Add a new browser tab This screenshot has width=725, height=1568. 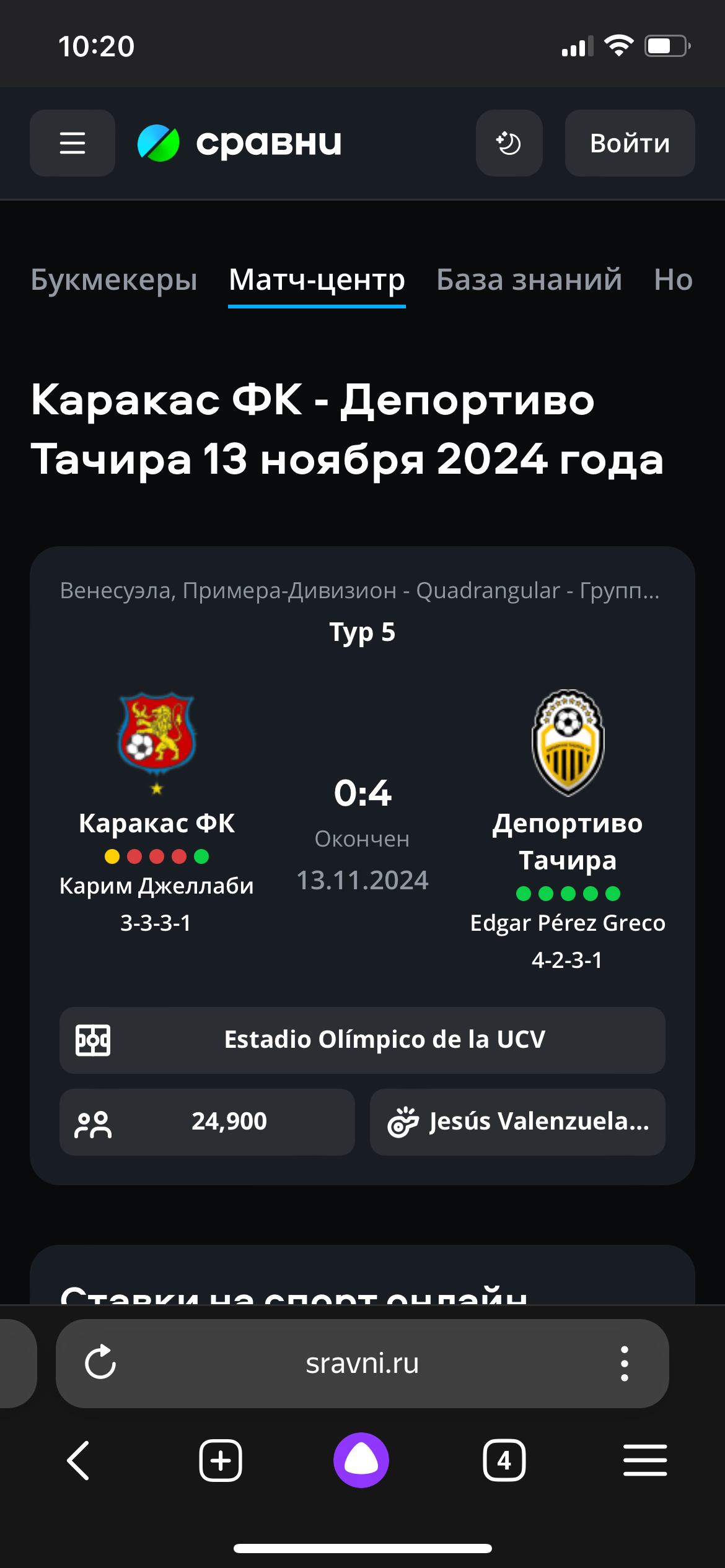(221, 1460)
